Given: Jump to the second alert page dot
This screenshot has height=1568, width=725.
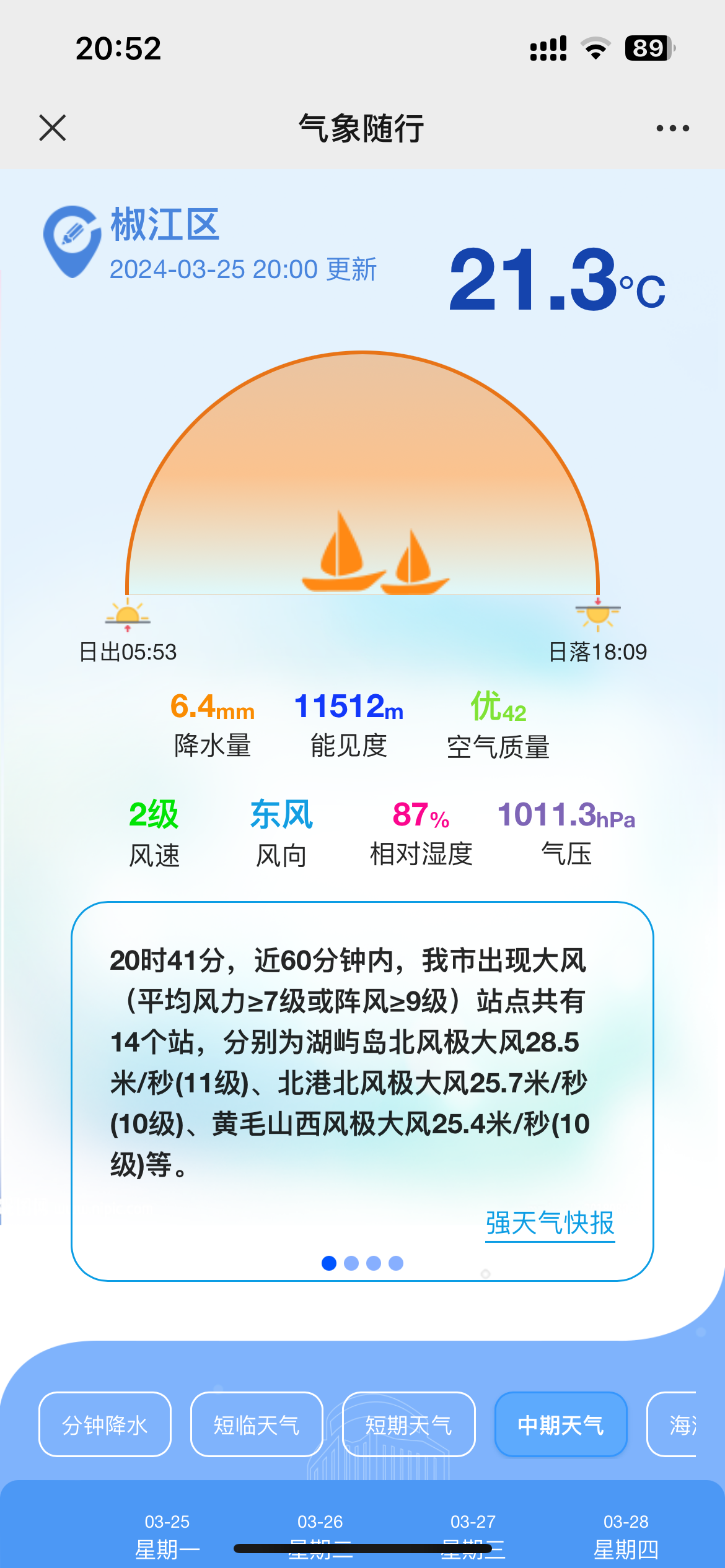Looking at the screenshot, I should (351, 1263).
